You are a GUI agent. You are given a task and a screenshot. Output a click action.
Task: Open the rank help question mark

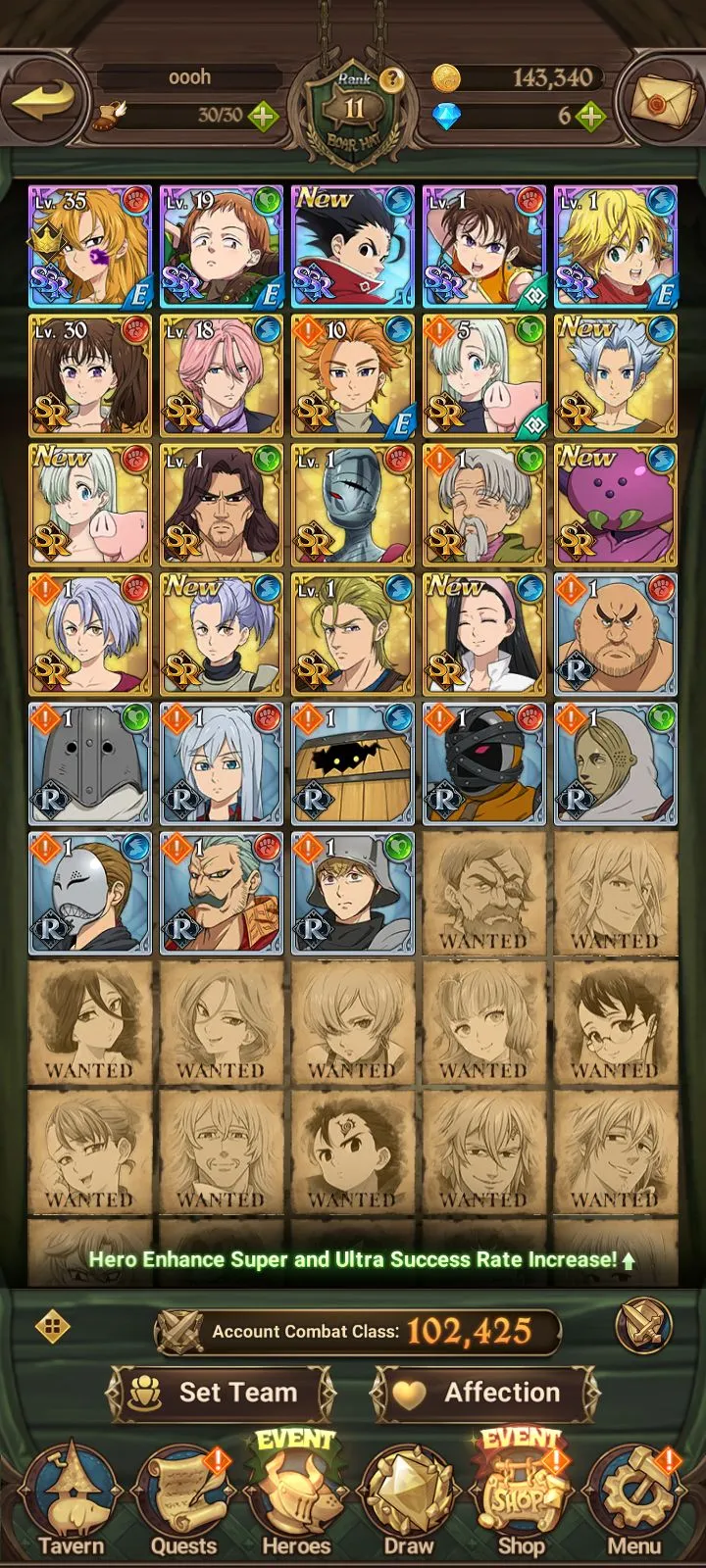(x=390, y=79)
